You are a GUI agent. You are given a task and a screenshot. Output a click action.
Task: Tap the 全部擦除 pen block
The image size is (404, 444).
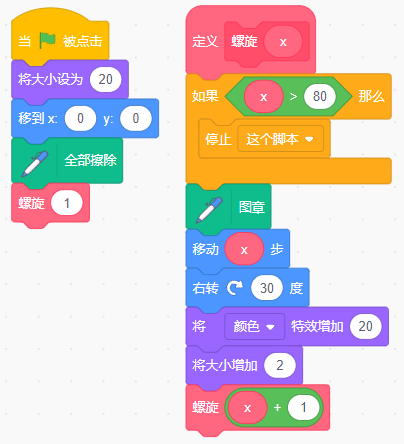click(67, 160)
